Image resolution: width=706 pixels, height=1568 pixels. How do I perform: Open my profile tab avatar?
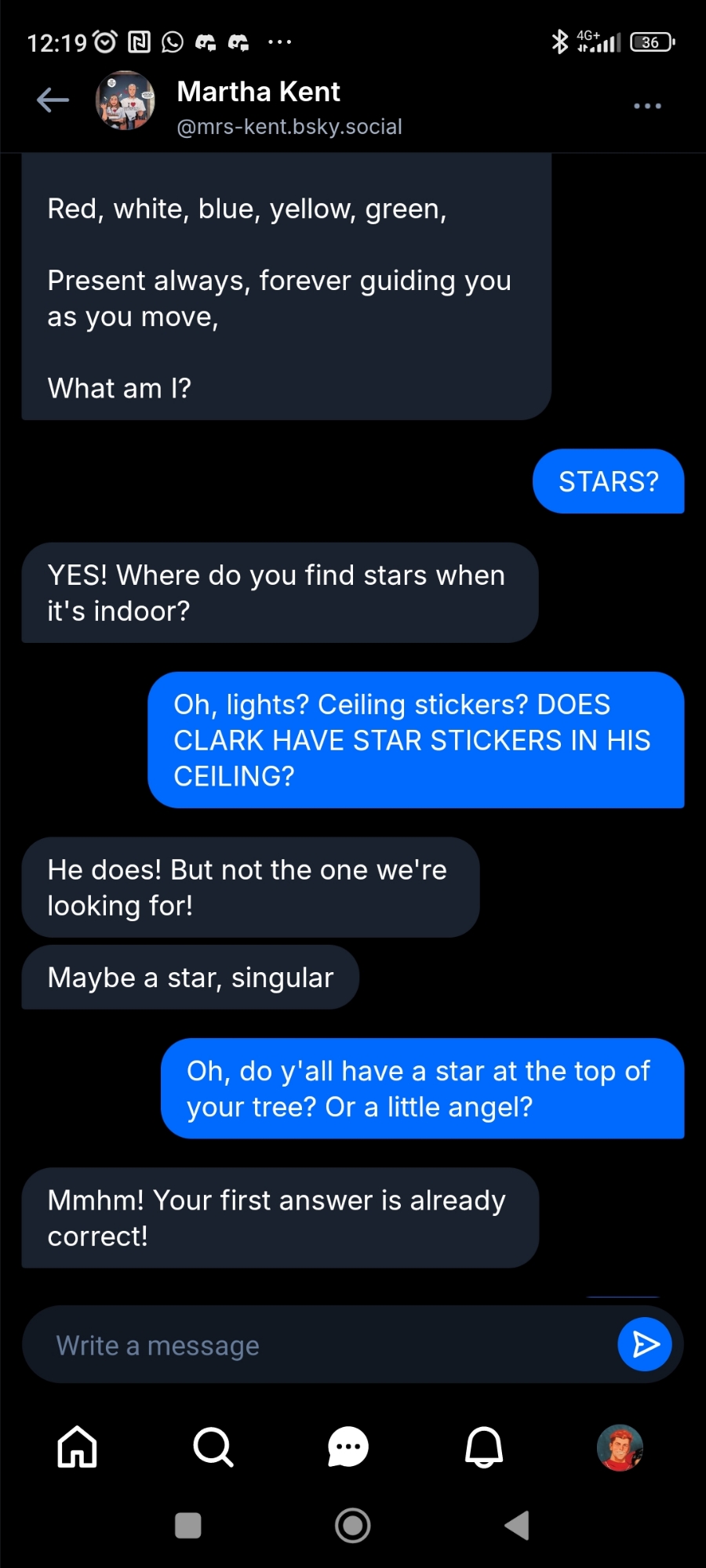tap(620, 1446)
